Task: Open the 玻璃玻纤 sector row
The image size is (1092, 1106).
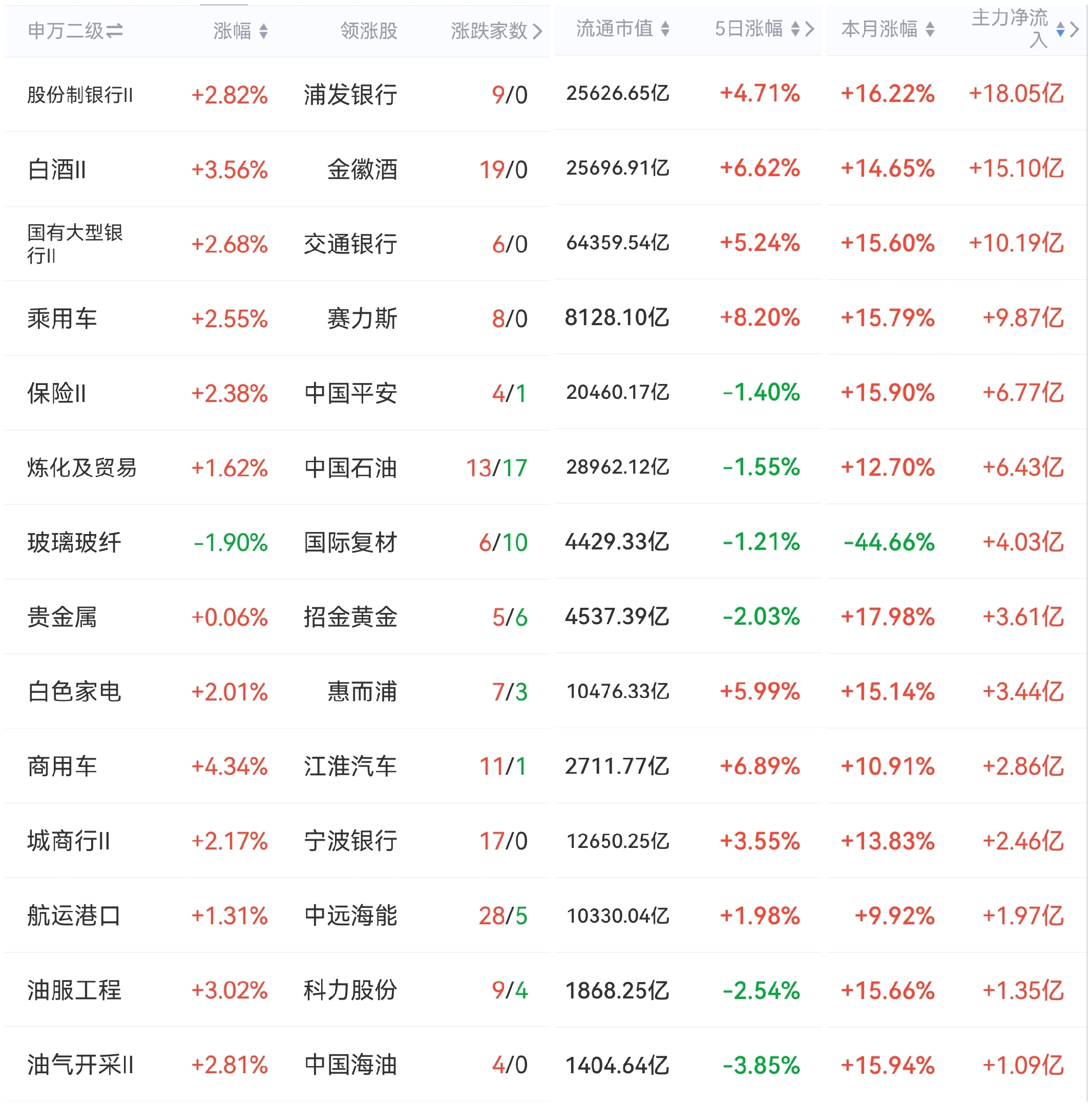Action: [545, 542]
